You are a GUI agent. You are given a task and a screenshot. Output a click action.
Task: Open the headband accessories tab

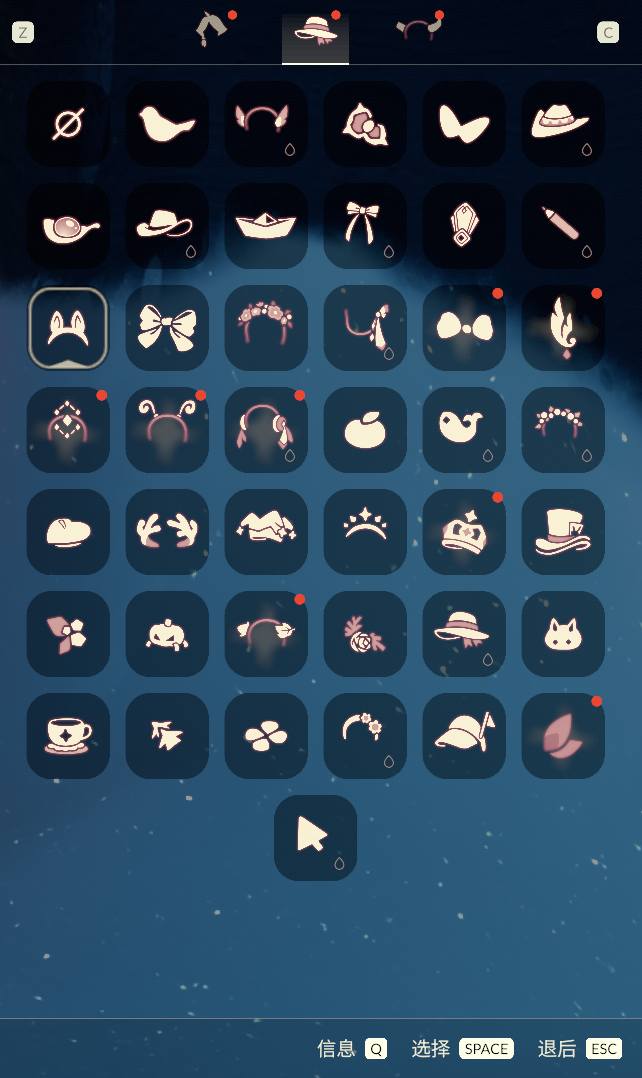(418, 31)
